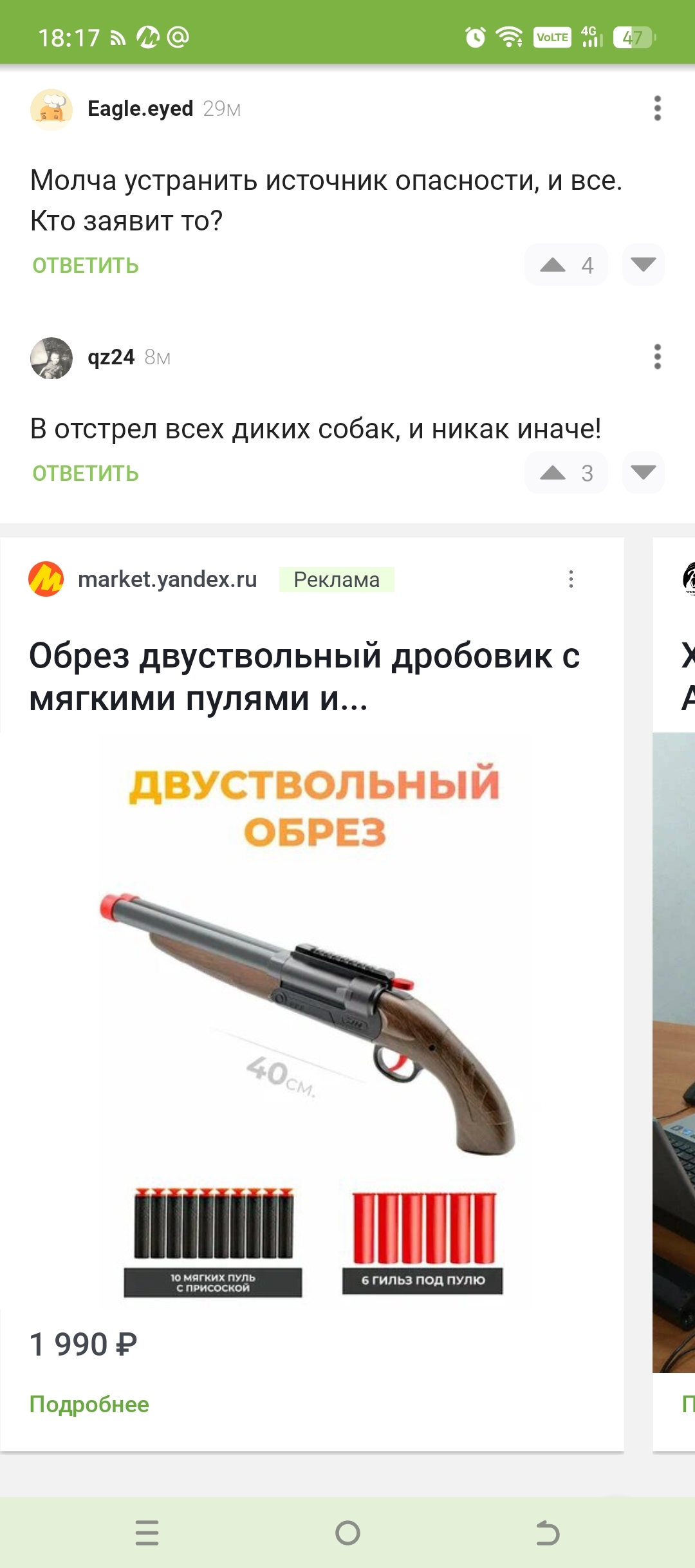Open overflow menu on qz24's comment
Viewport: 695px width, 1568px height.
click(x=657, y=357)
